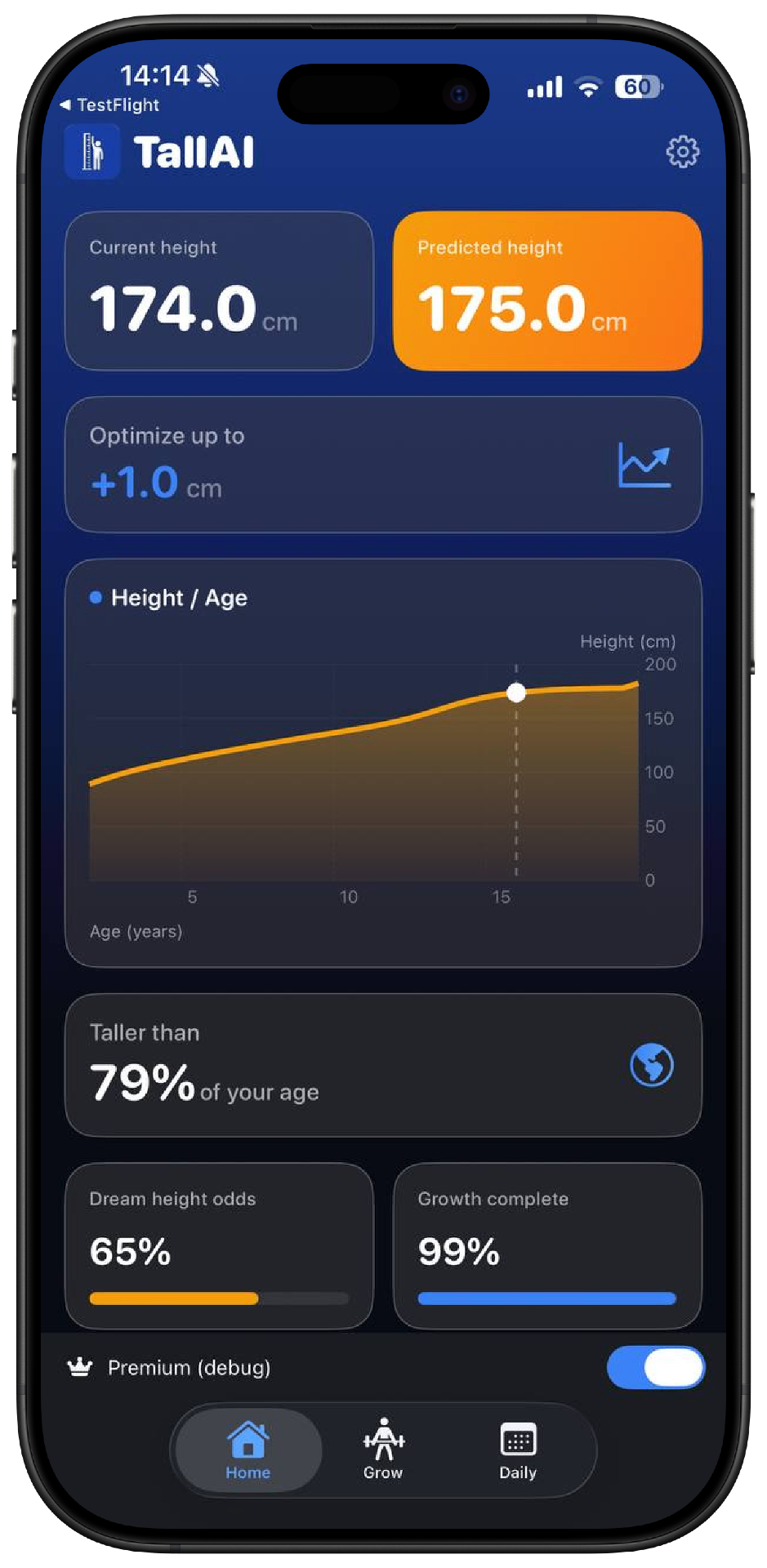Open the Optimize up to card
This screenshot has height=1568, width=767.
[383, 464]
